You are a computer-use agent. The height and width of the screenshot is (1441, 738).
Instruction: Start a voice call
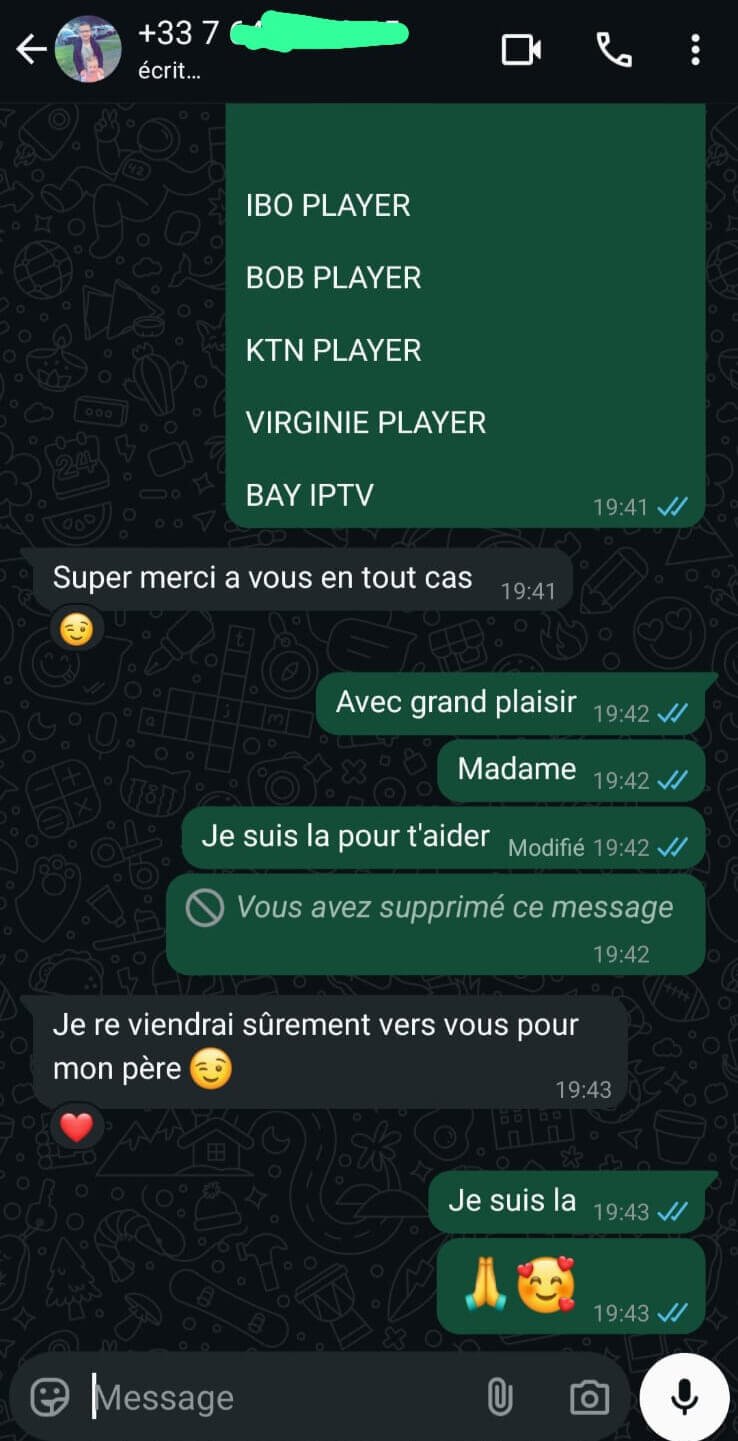613,50
